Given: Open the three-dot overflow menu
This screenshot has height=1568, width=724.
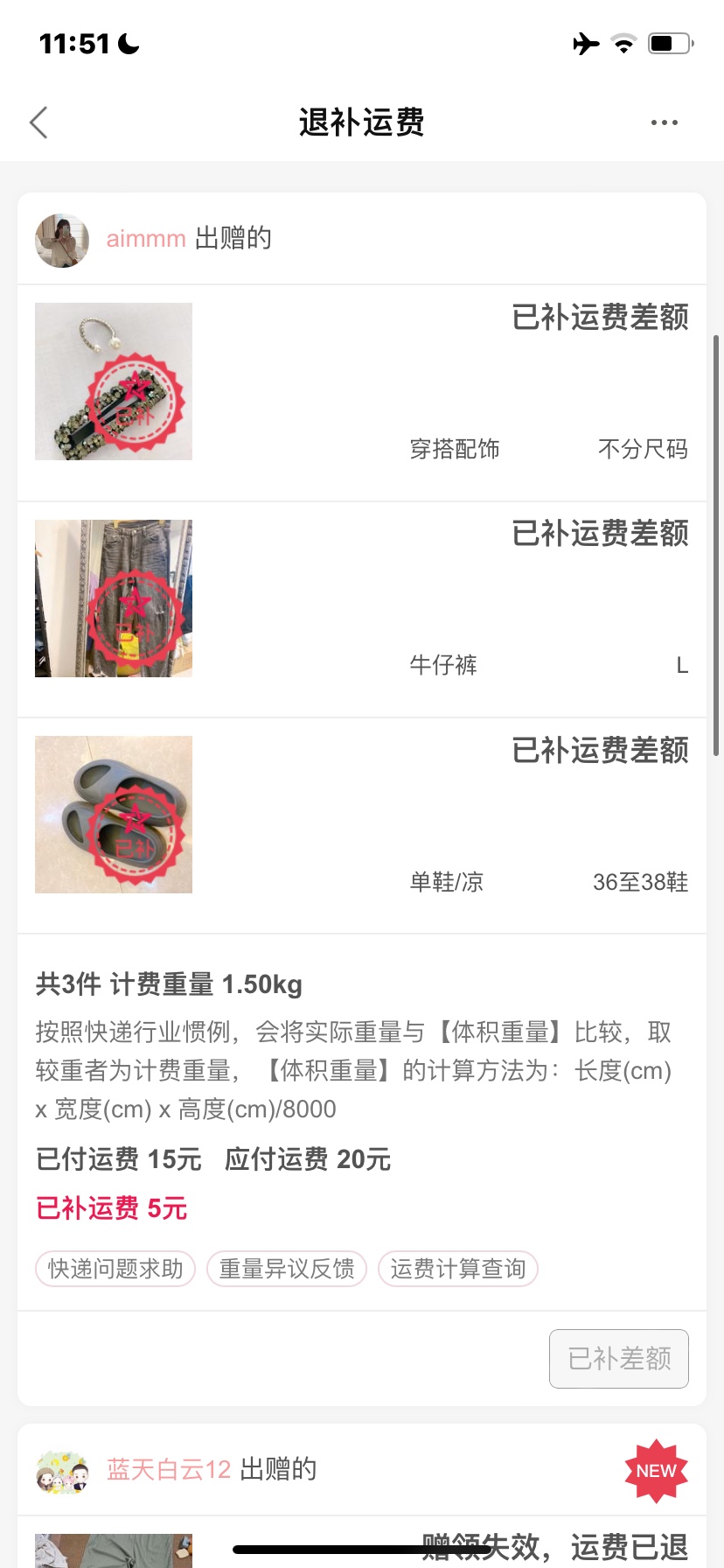Looking at the screenshot, I should tap(664, 122).
